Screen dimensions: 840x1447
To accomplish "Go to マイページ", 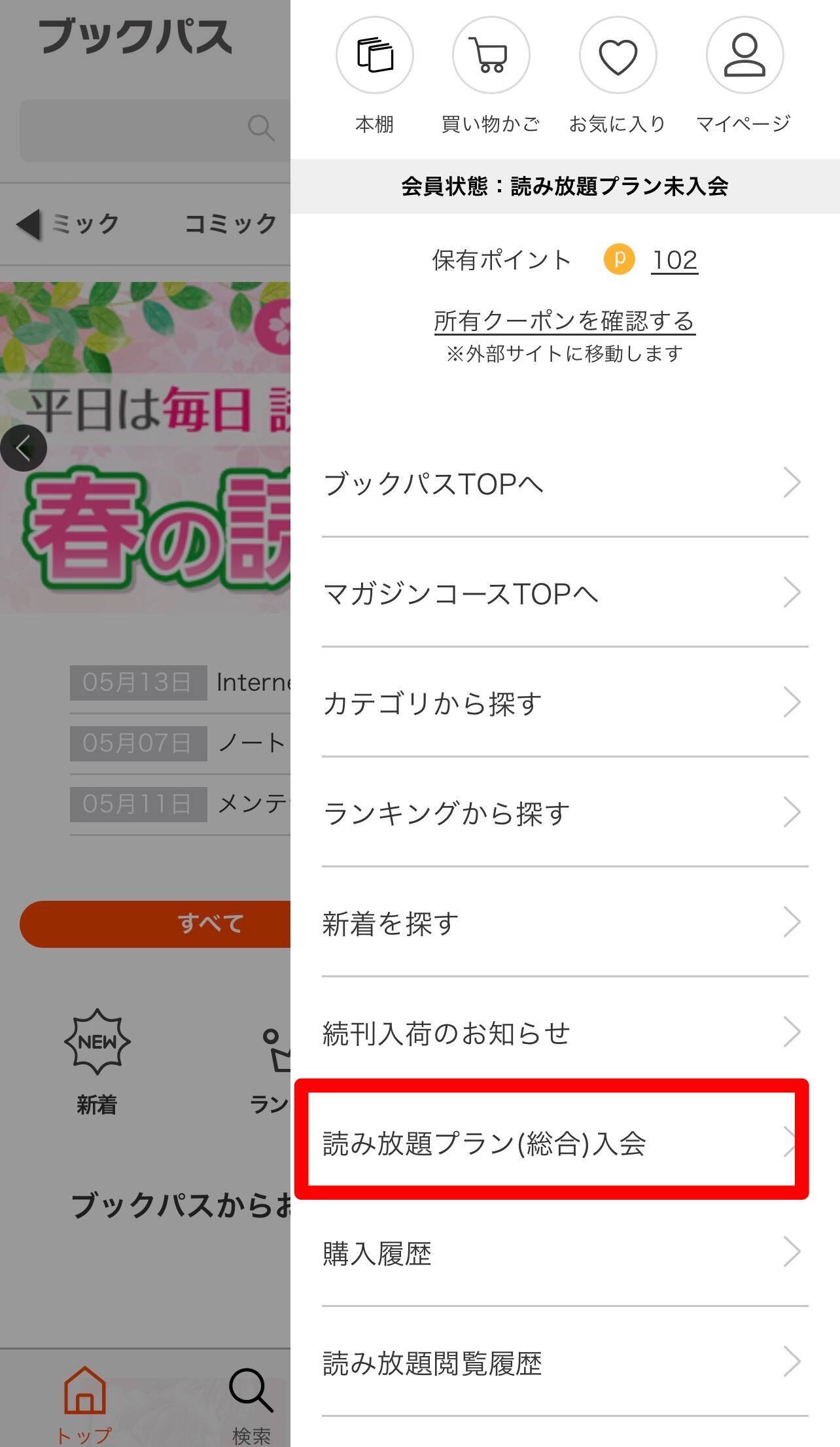I will [x=744, y=56].
